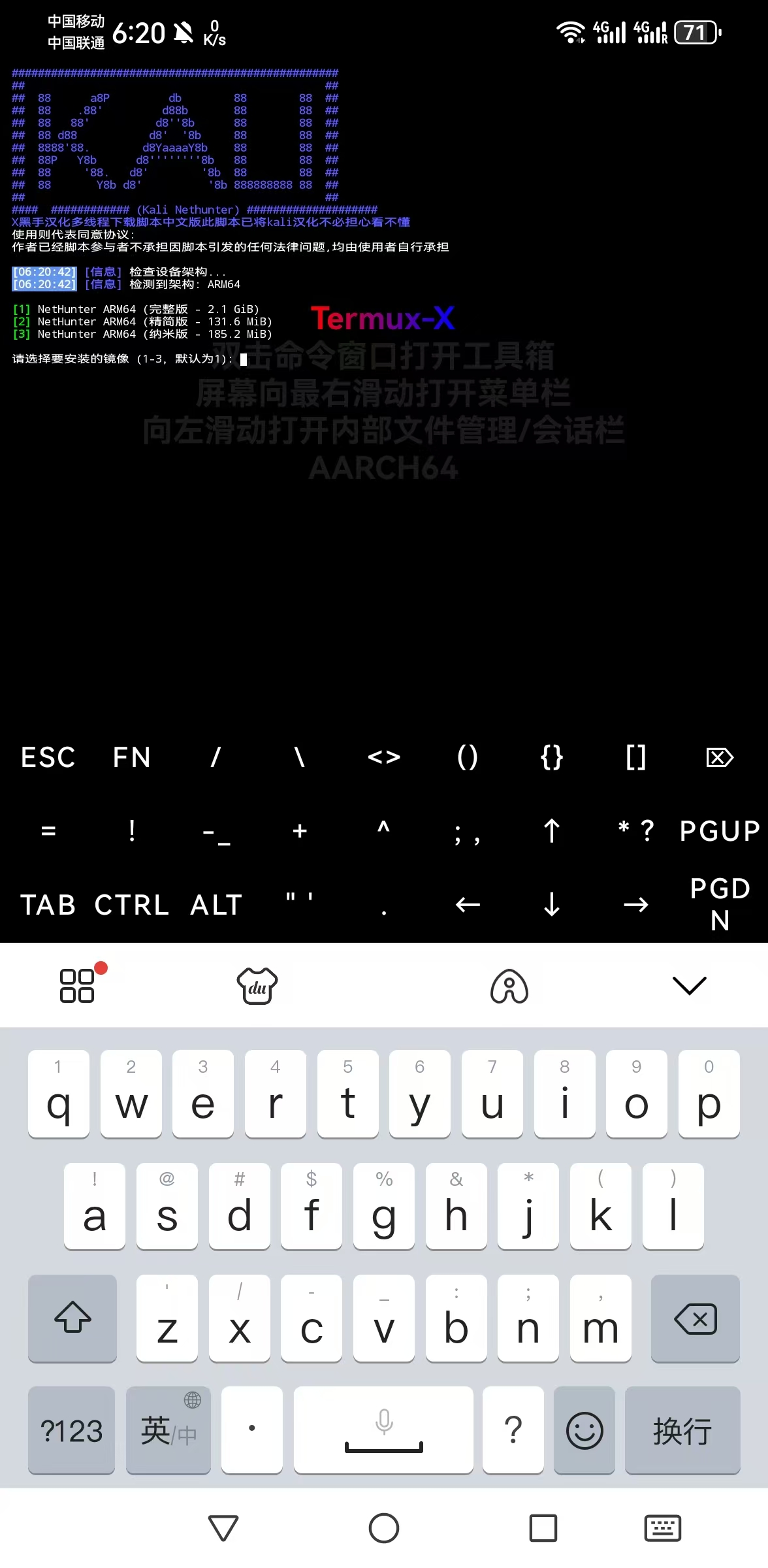The width and height of the screenshot is (768, 1568).
Task: Switch keyboard language with 英/中 key
Action: click(x=168, y=1430)
